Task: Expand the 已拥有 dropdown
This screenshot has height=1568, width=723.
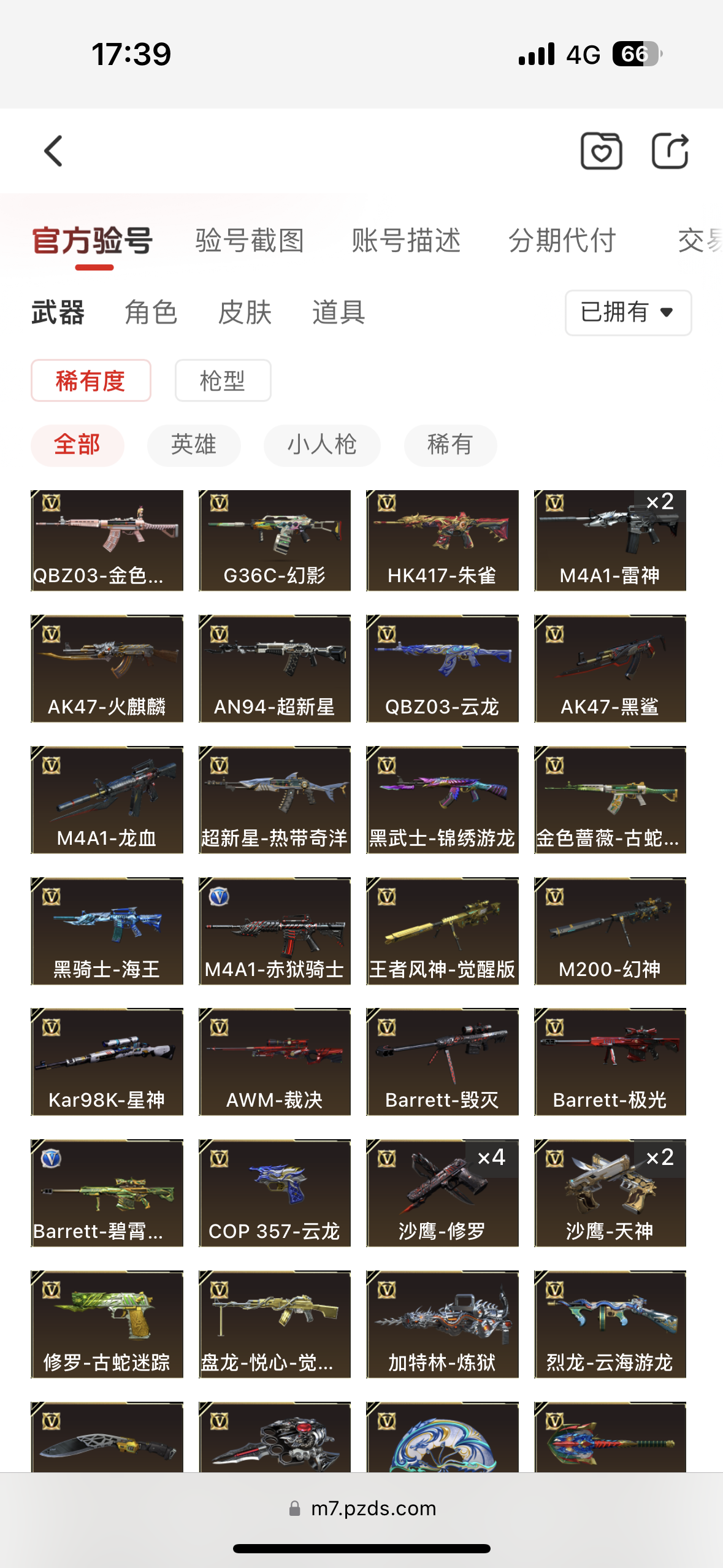Action: tap(628, 313)
